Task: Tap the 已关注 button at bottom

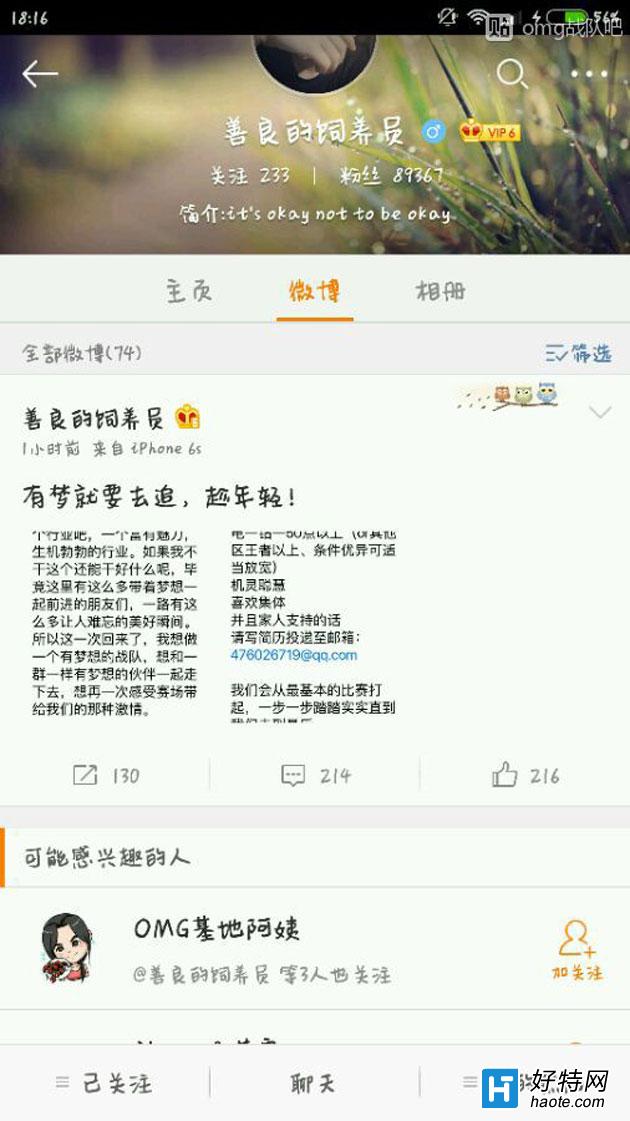Action: point(105,1083)
